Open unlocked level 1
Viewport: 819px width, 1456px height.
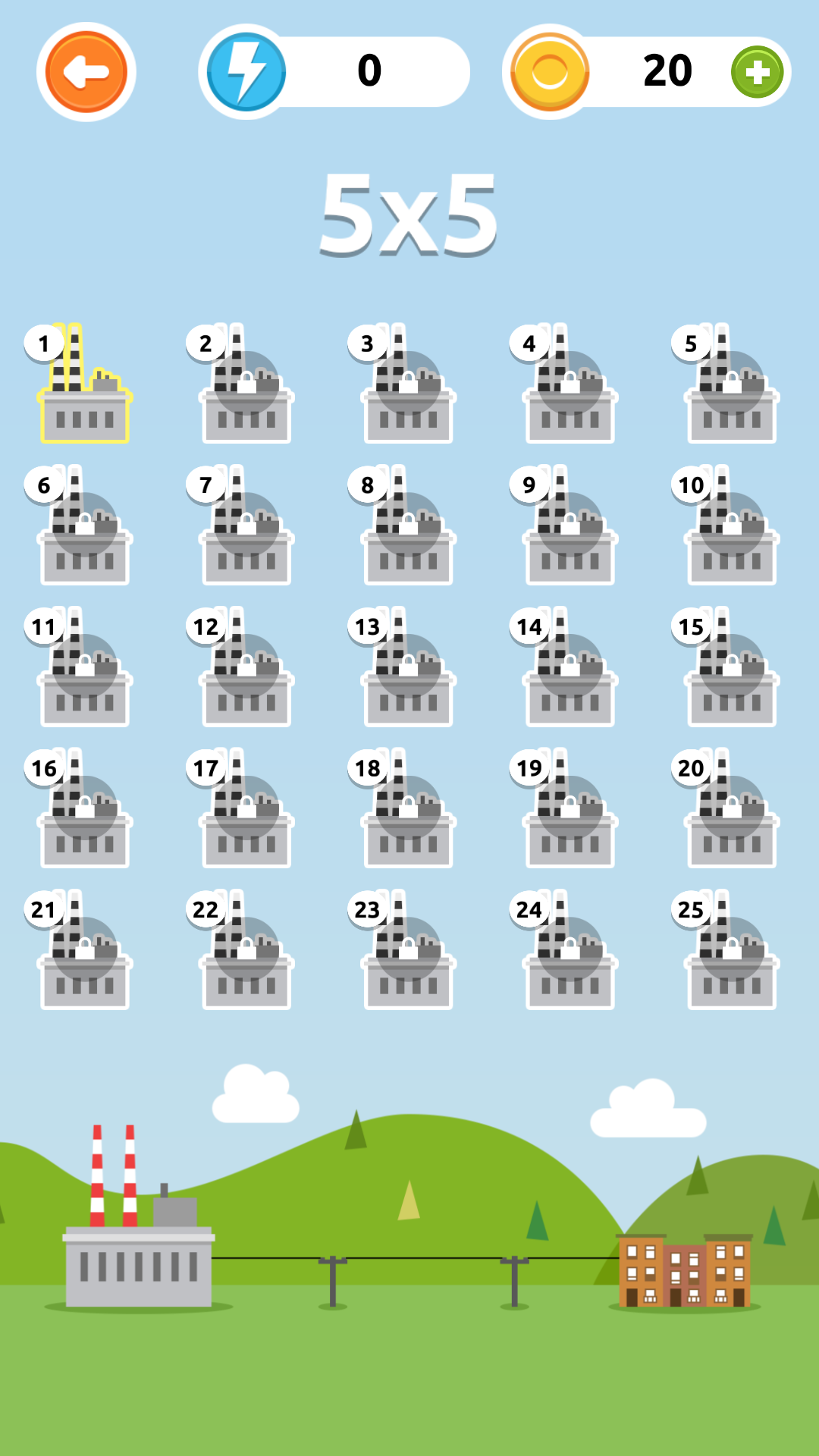coord(84,387)
